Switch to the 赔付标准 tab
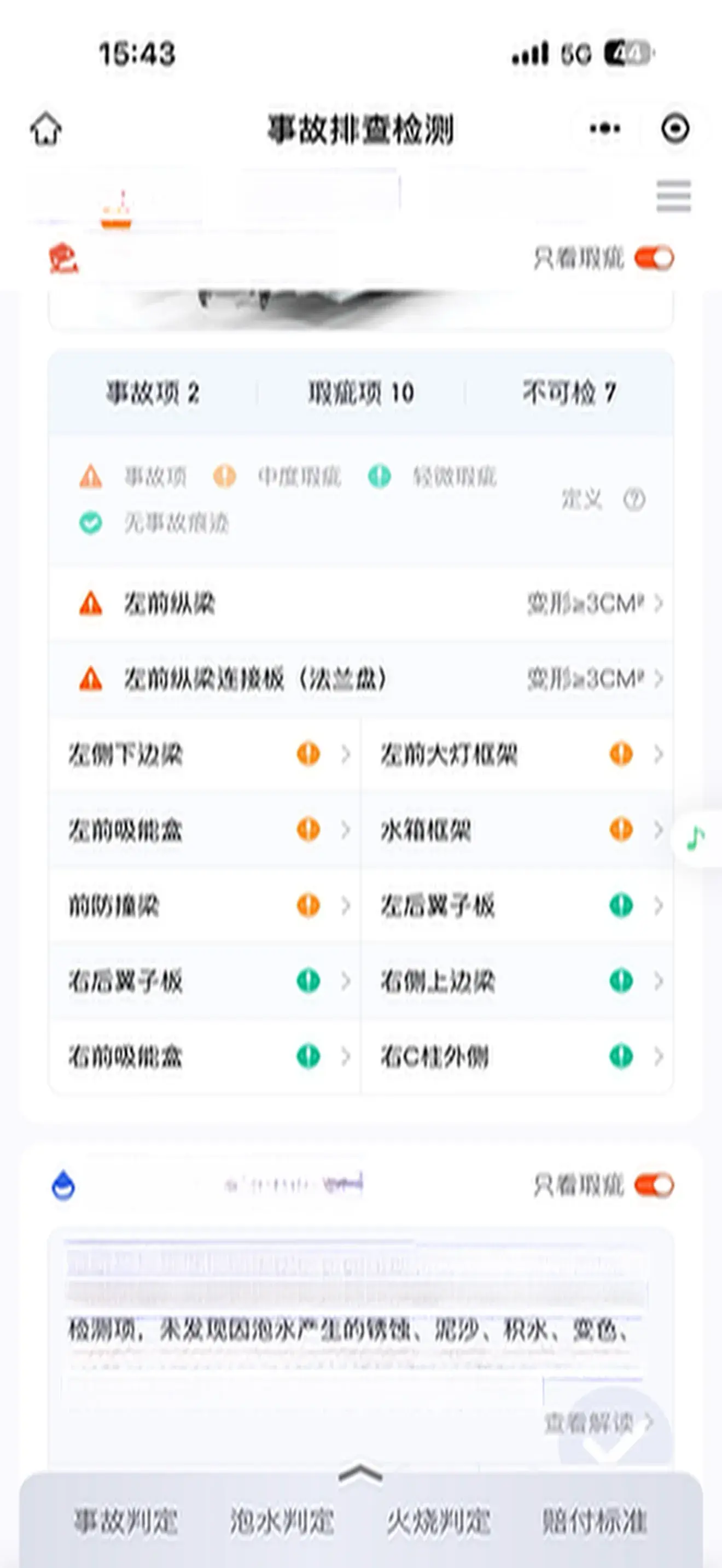The width and height of the screenshot is (722, 1568). [594, 1520]
